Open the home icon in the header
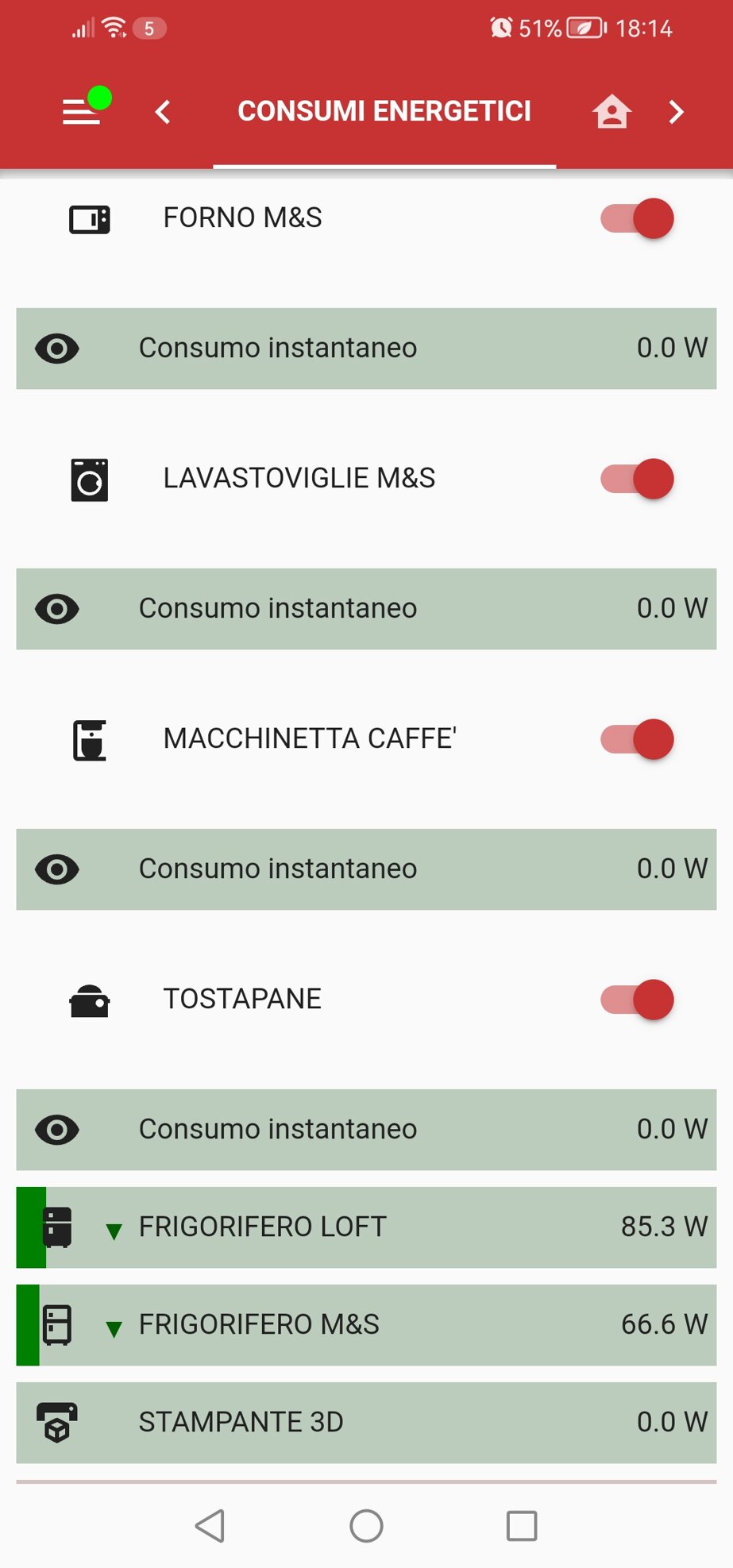The width and height of the screenshot is (733, 1568). click(x=611, y=112)
